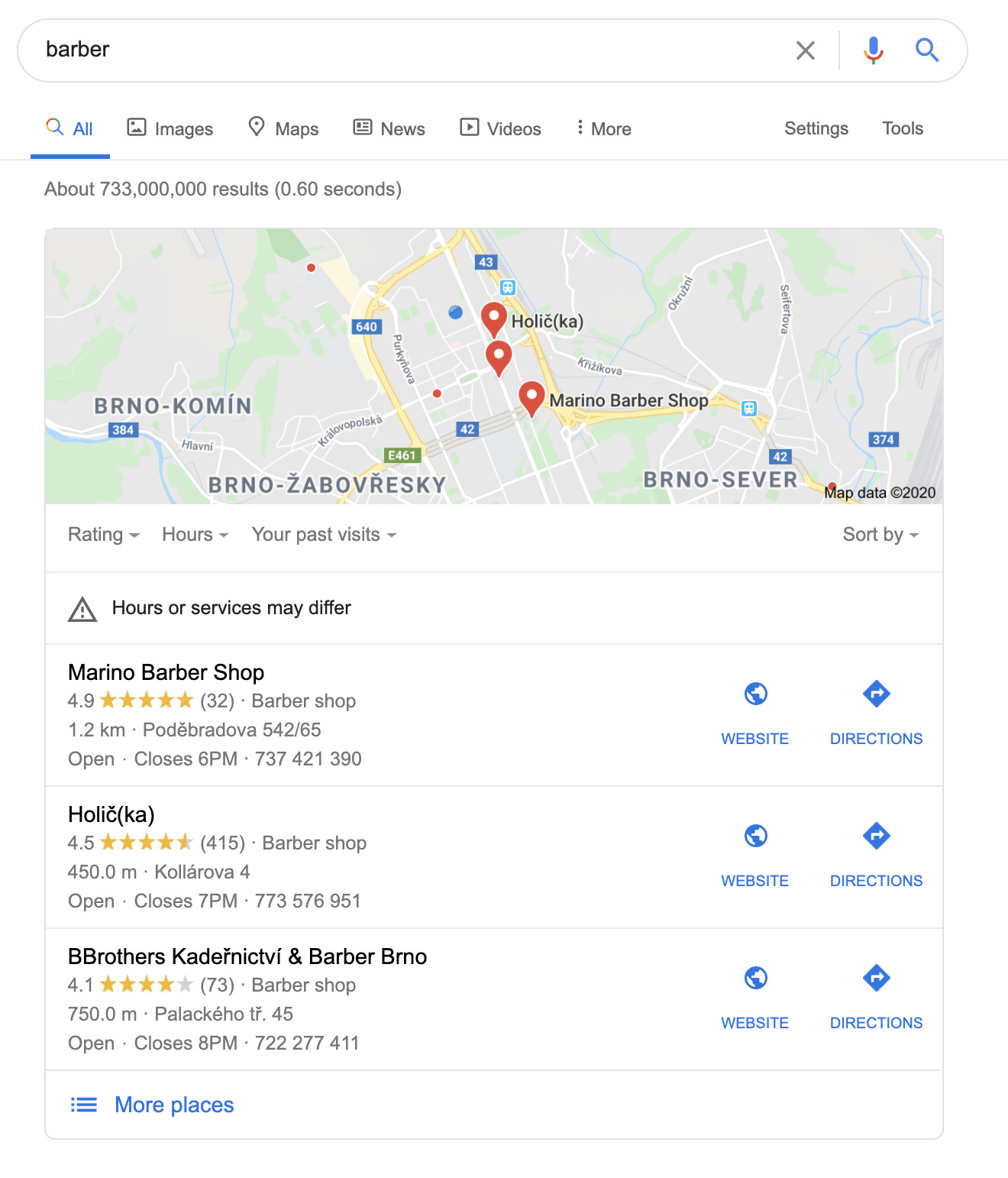1008x1178 pixels.
Task: Get directions to BBrothers Kadeřnictví
Action: [x=876, y=996]
